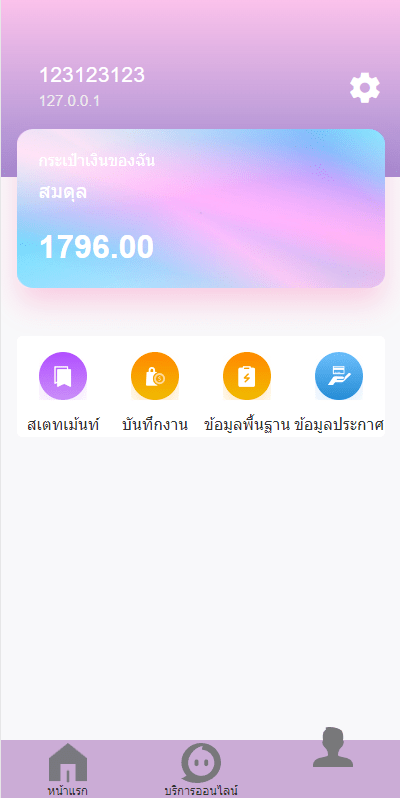This screenshot has height=798, width=400.
Task: Go to the profile person tab
Action: click(333, 747)
